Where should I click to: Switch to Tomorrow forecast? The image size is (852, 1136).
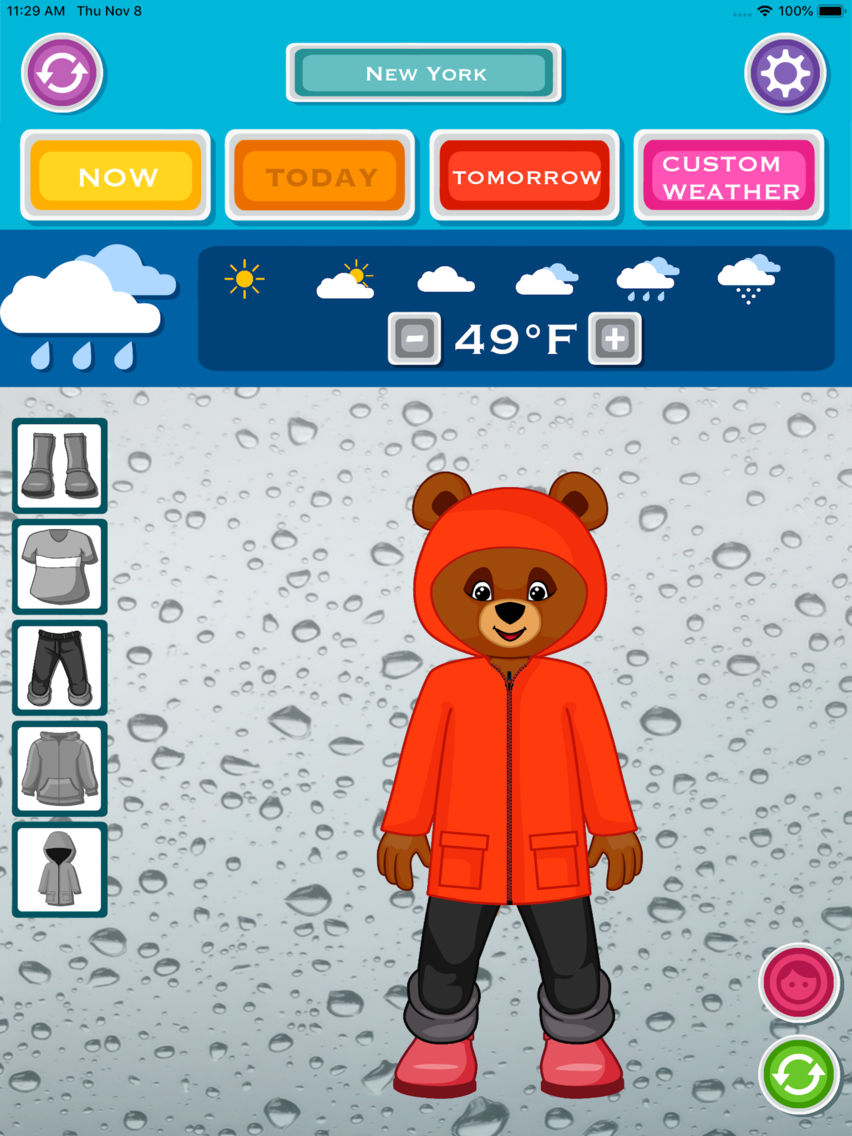tap(525, 176)
